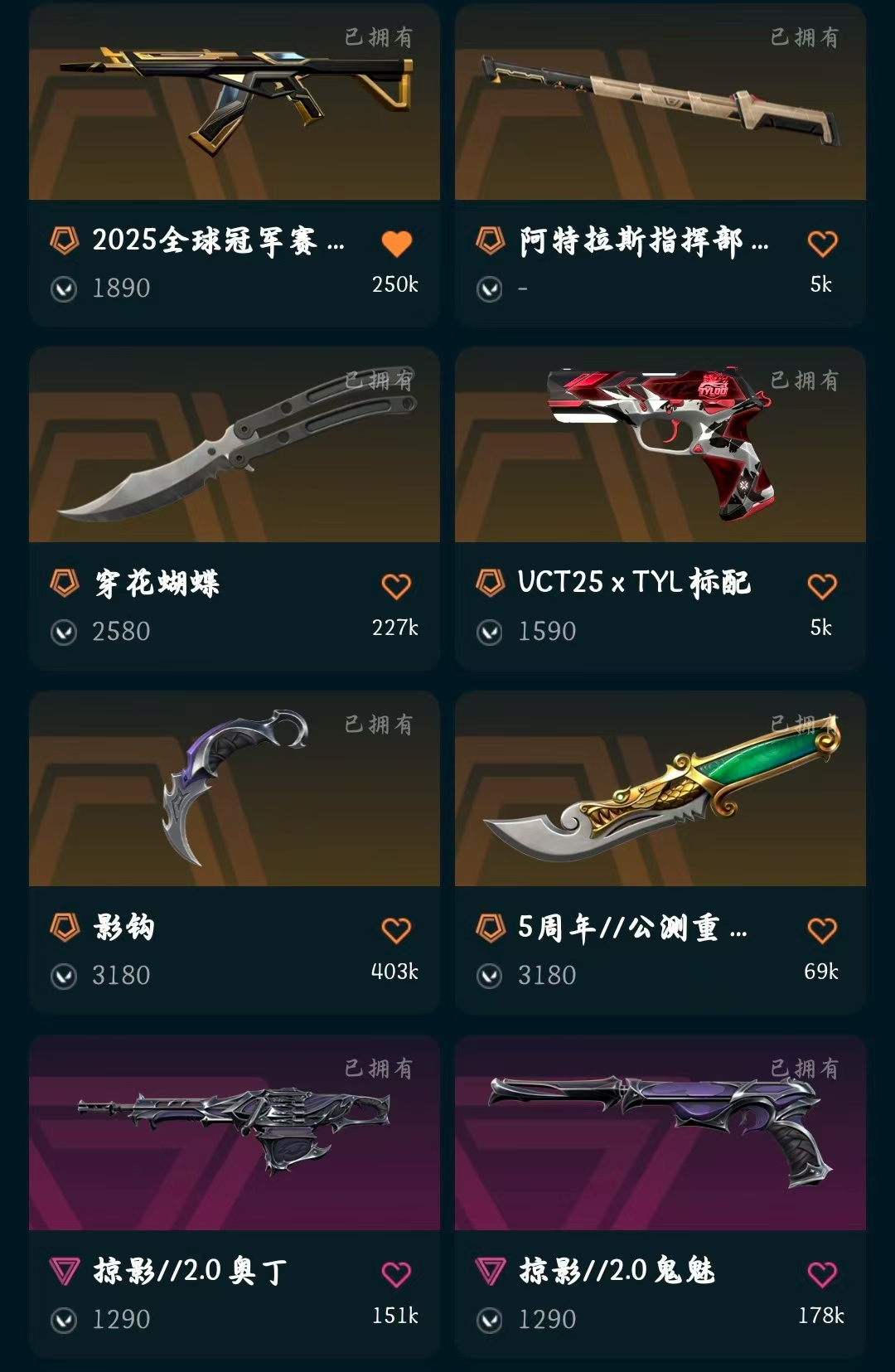Like the 5周年//公测重 dagger
The image size is (895, 1372).
coord(822,931)
